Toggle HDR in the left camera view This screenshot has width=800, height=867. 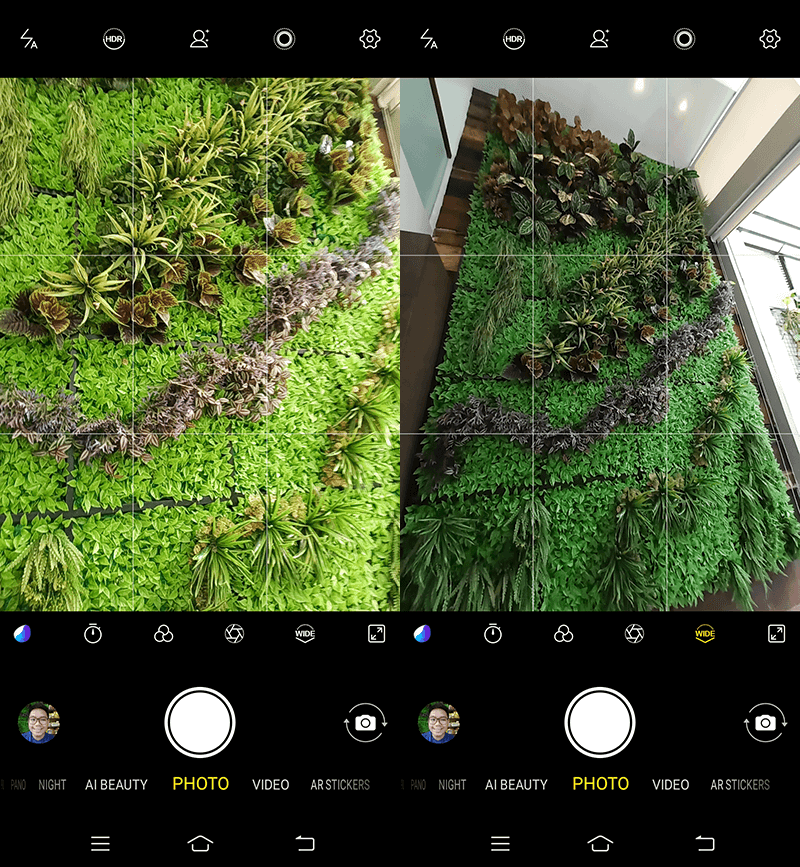114,40
